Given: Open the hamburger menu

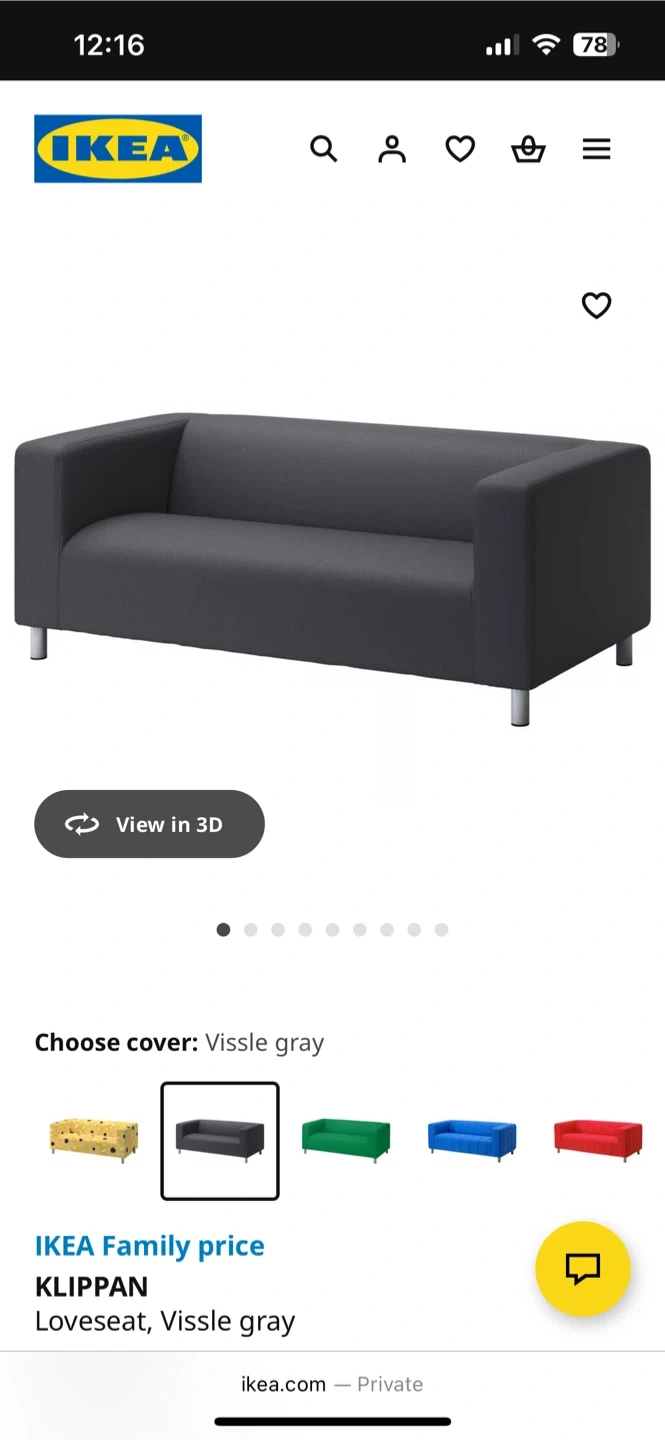Looking at the screenshot, I should pyautogui.click(x=596, y=149).
